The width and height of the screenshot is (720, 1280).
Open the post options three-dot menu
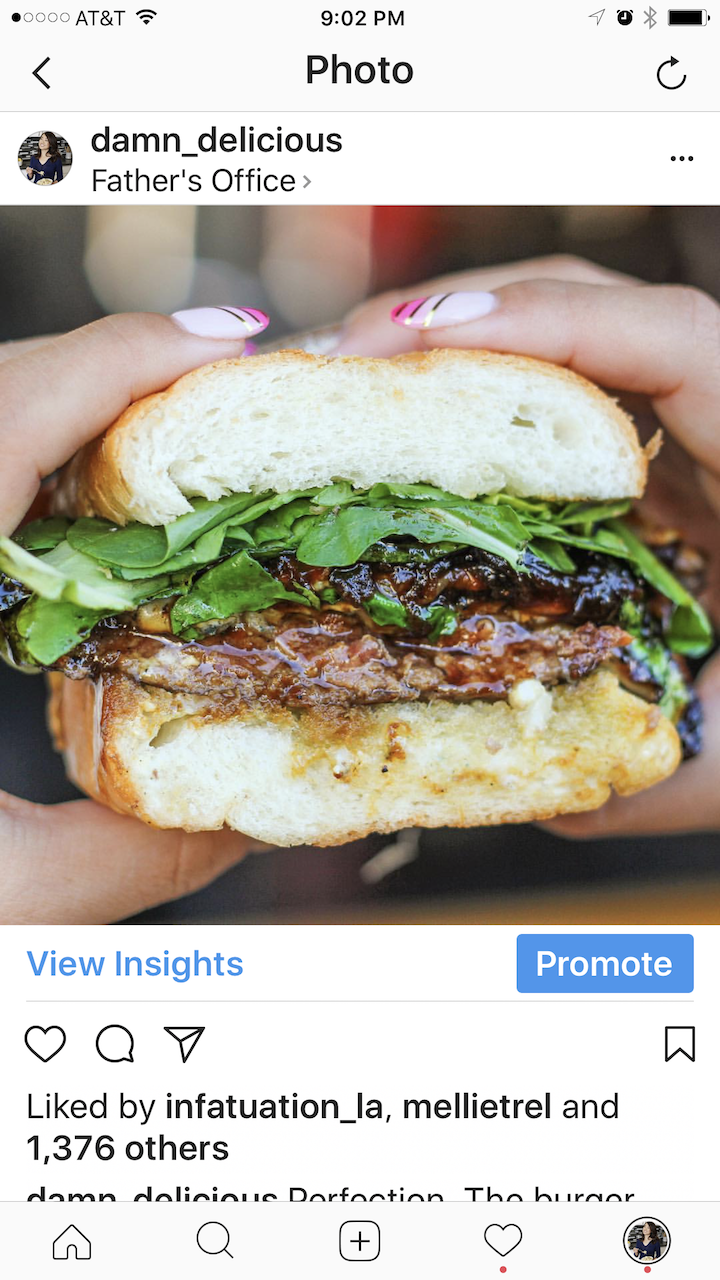click(x=682, y=158)
